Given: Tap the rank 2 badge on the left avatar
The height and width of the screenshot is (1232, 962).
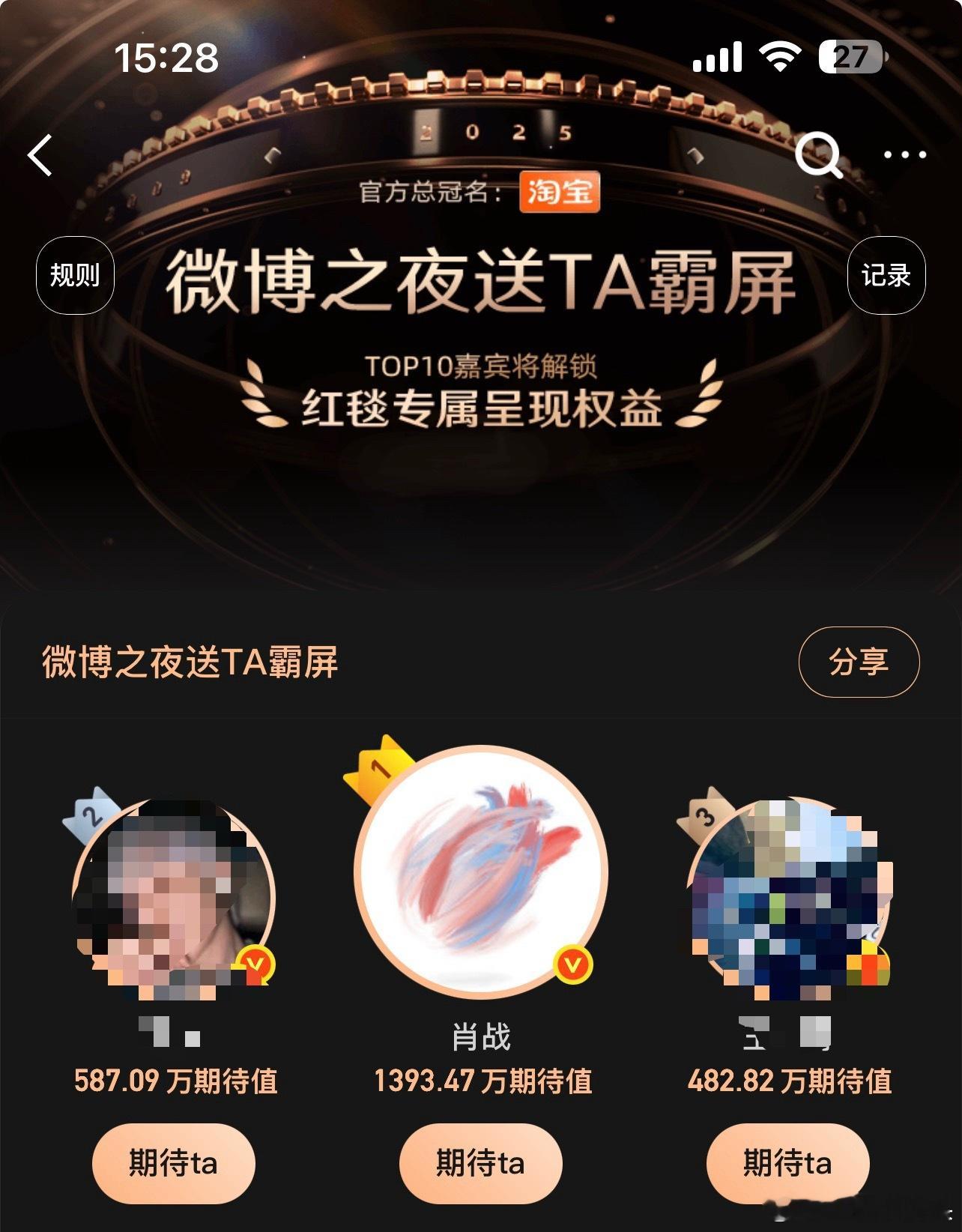Looking at the screenshot, I should click(91, 813).
